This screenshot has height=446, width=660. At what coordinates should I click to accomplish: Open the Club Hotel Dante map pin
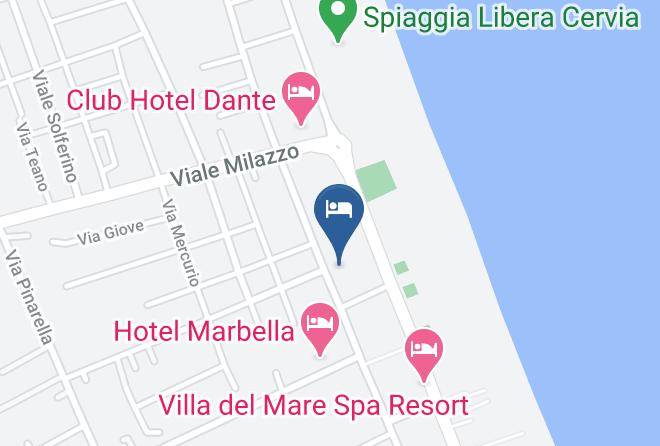(x=301, y=98)
